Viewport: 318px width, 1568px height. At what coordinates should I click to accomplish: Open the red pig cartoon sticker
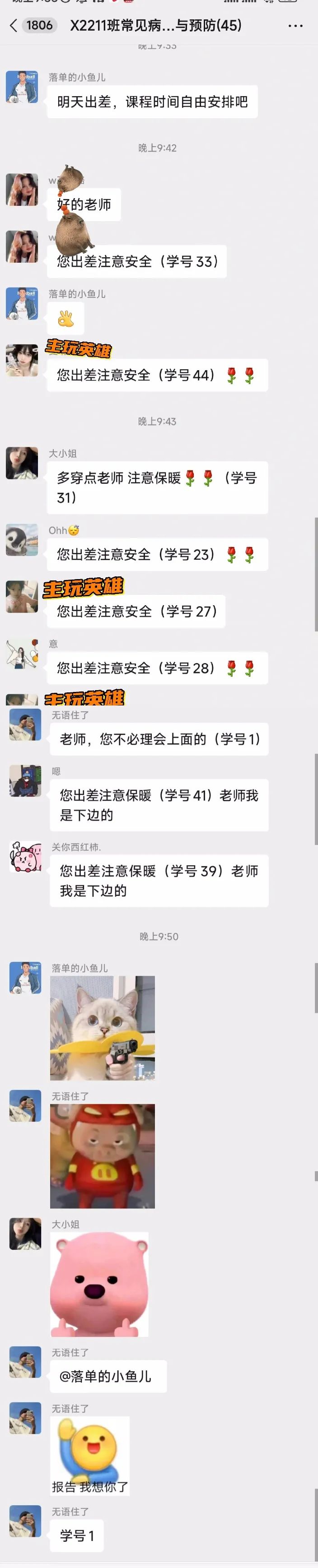click(103, 1156)
